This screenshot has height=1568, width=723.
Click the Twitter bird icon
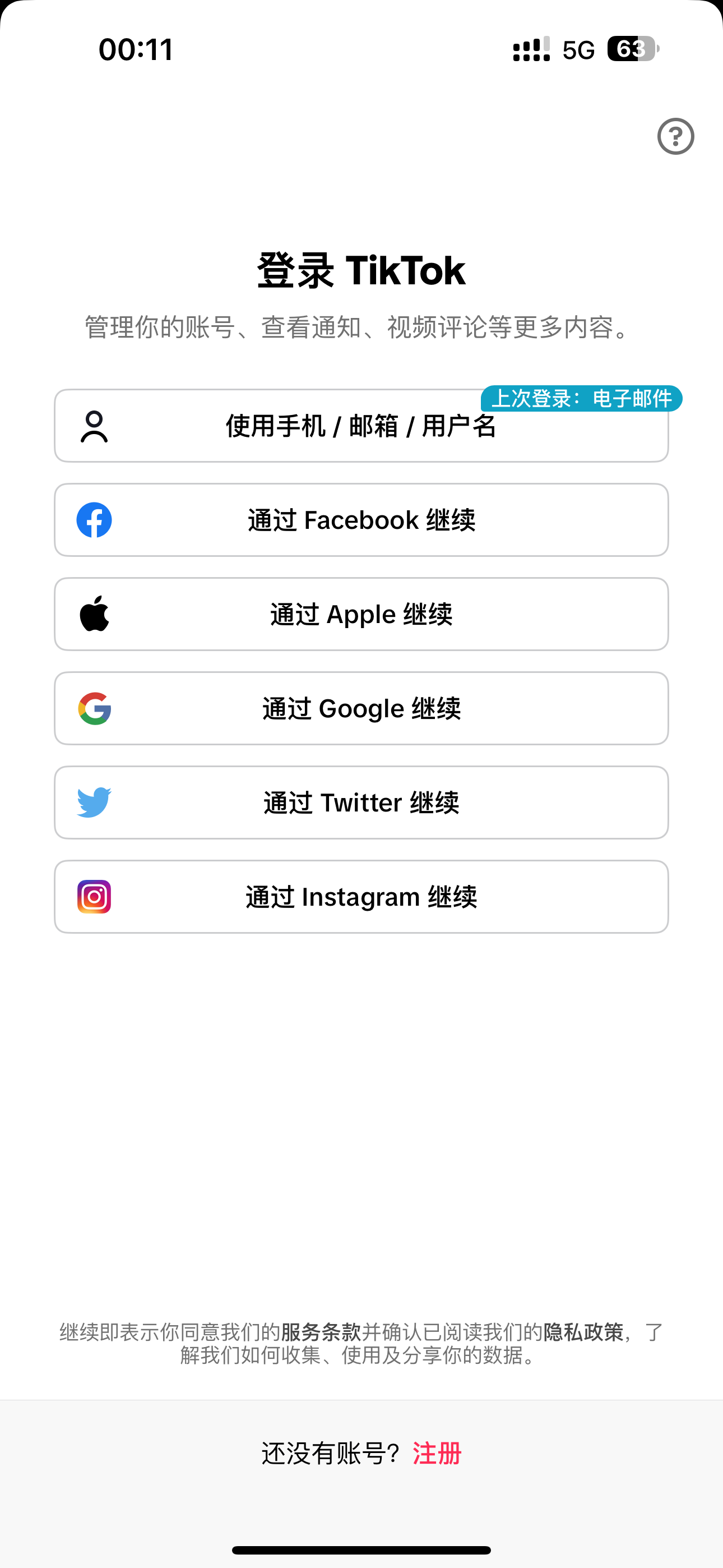click(94, 803)
